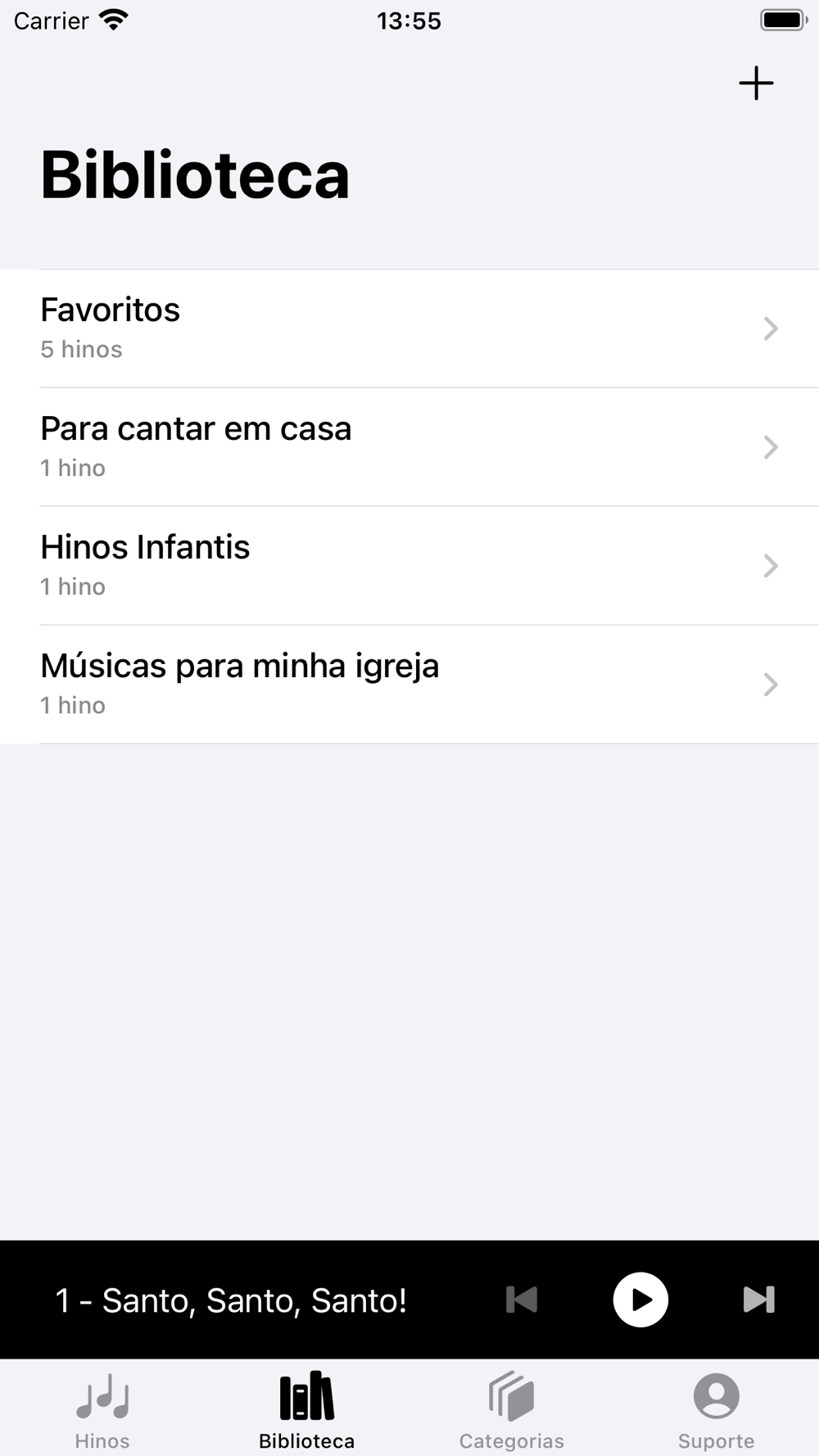Open Músicas para minha igreja

pyautogui.click(x=409, y=685)
